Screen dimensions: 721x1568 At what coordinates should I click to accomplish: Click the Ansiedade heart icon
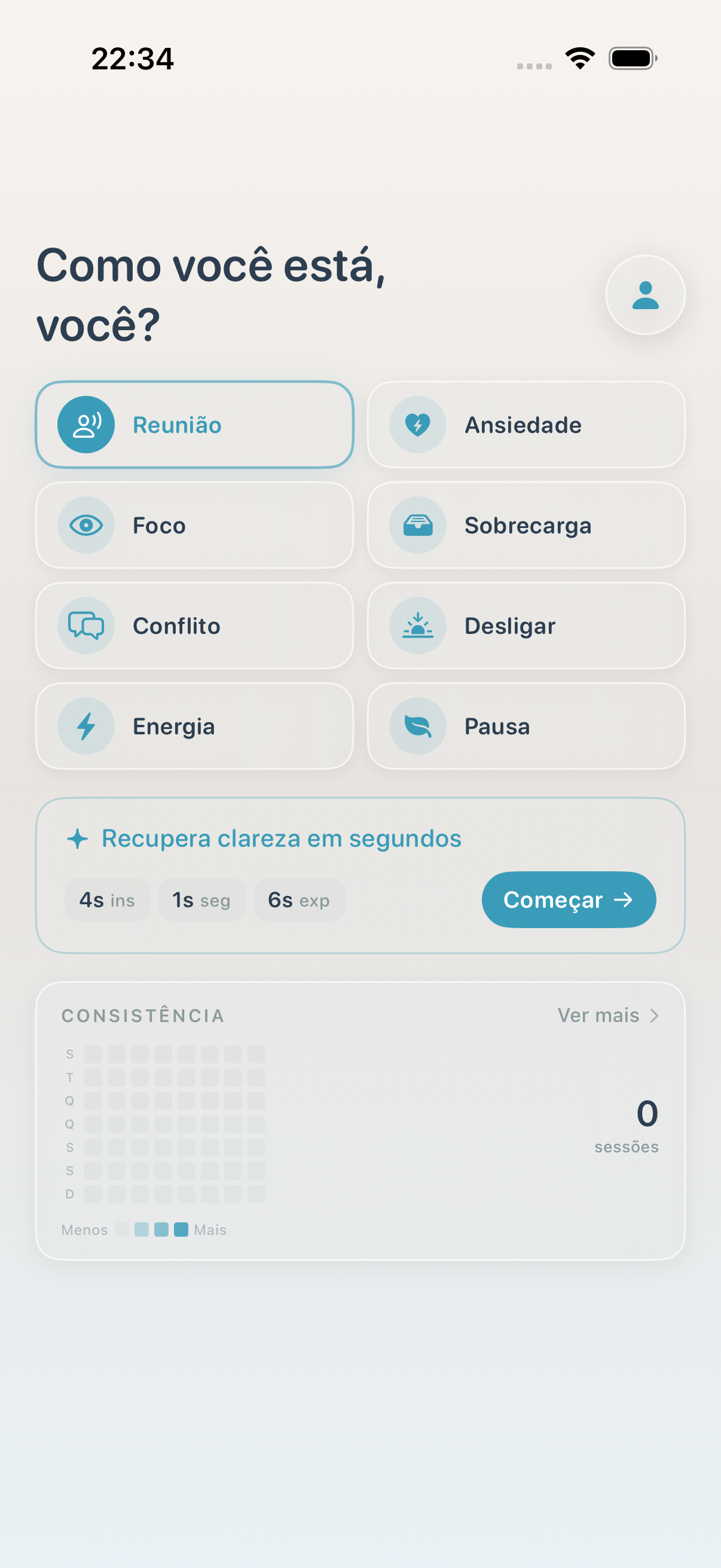point(418,424)
